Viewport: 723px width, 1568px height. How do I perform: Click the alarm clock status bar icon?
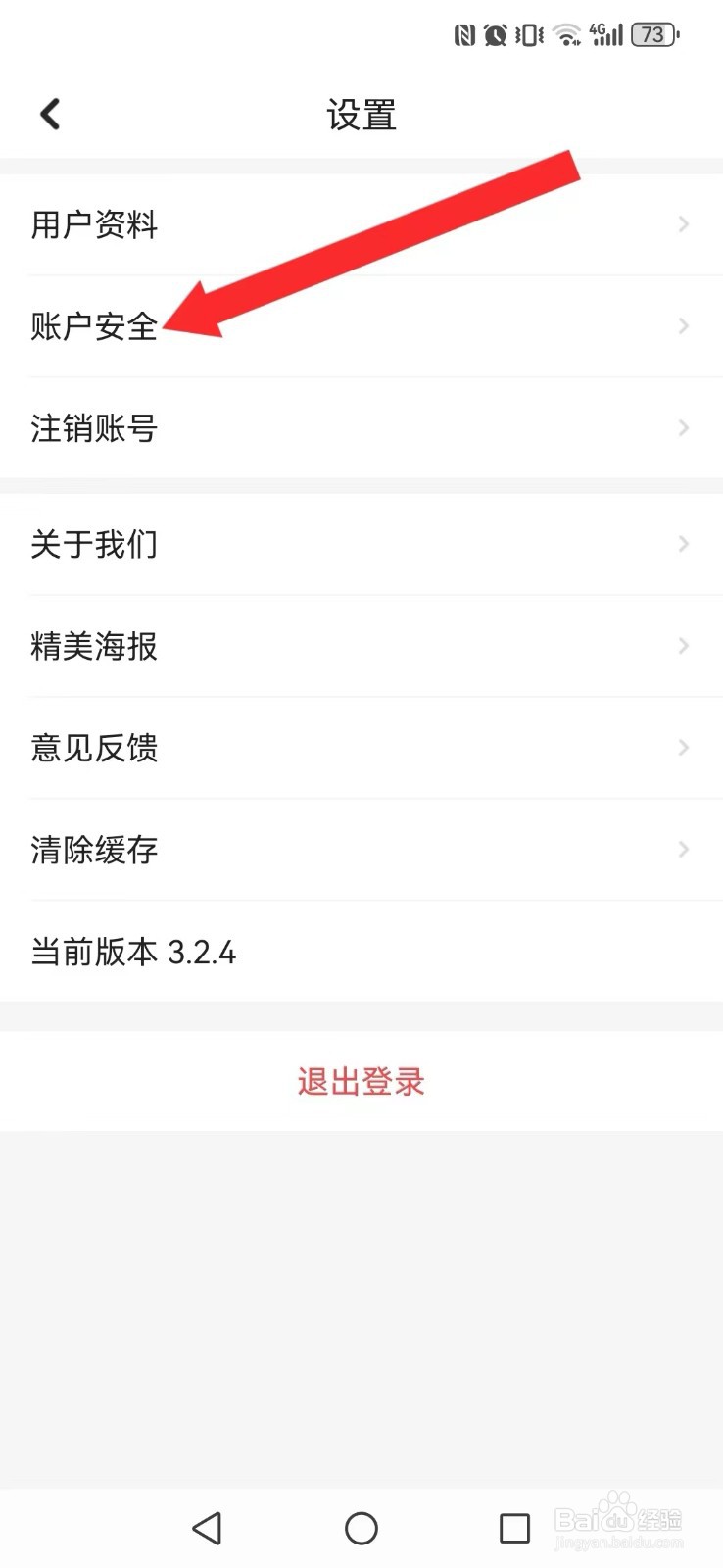(495, 34)
